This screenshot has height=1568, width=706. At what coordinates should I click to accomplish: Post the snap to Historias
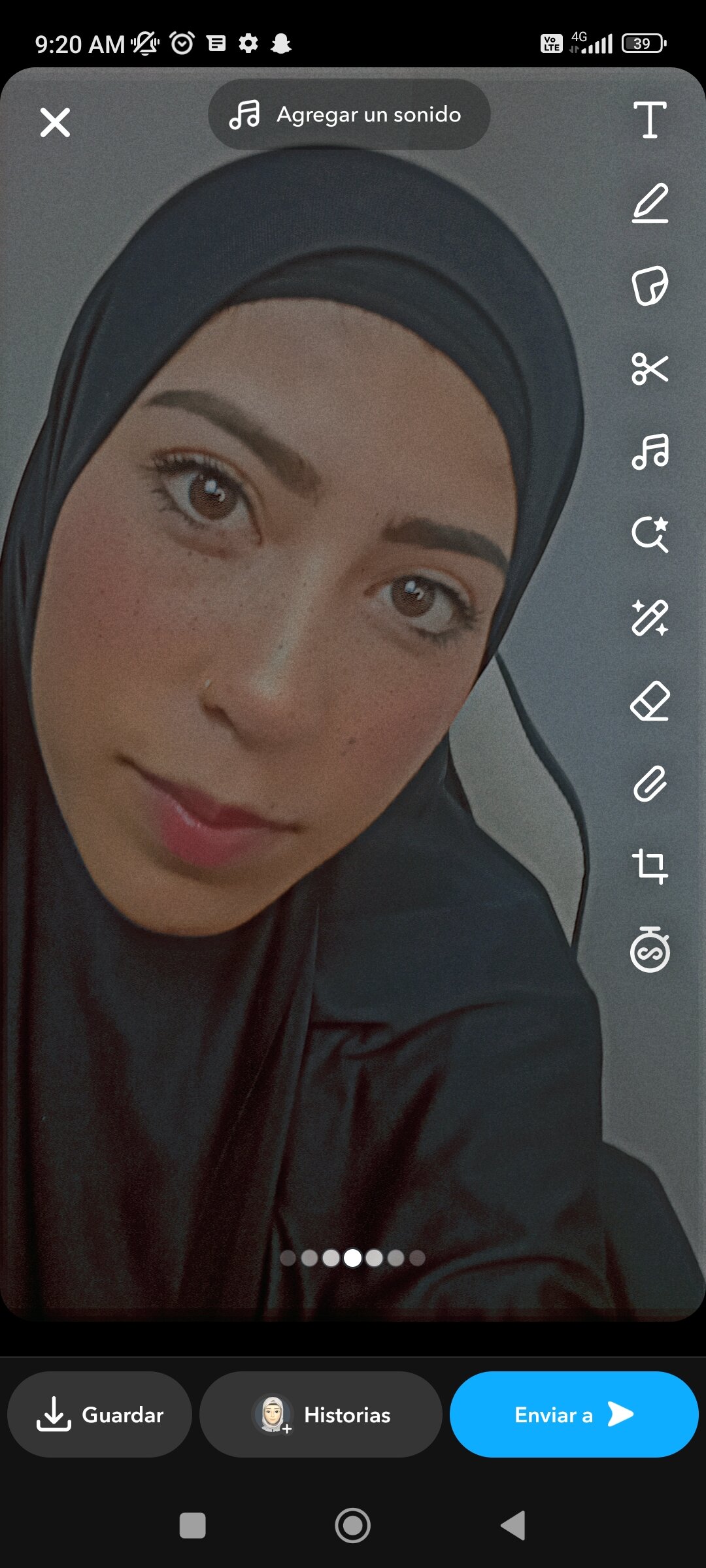pyautogui.click(x=320, y=1414)
